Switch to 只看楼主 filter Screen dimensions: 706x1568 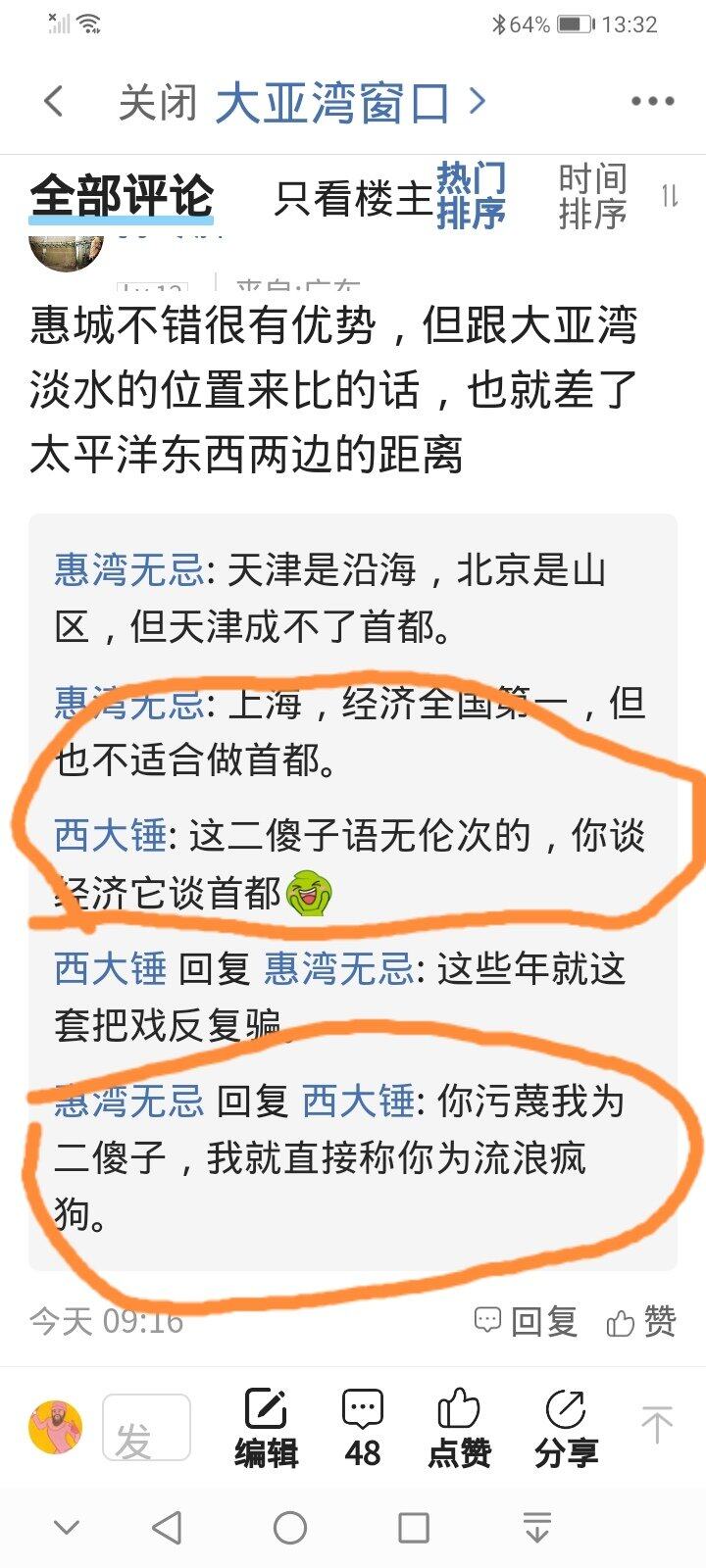[x=354, y=199]
